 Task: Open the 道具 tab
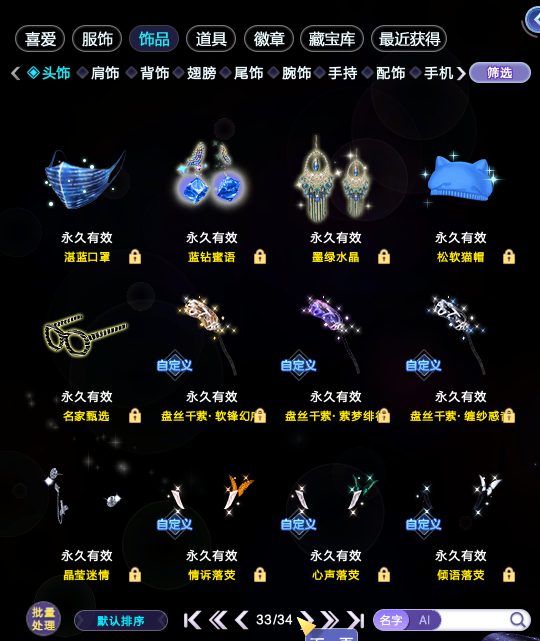211,39
